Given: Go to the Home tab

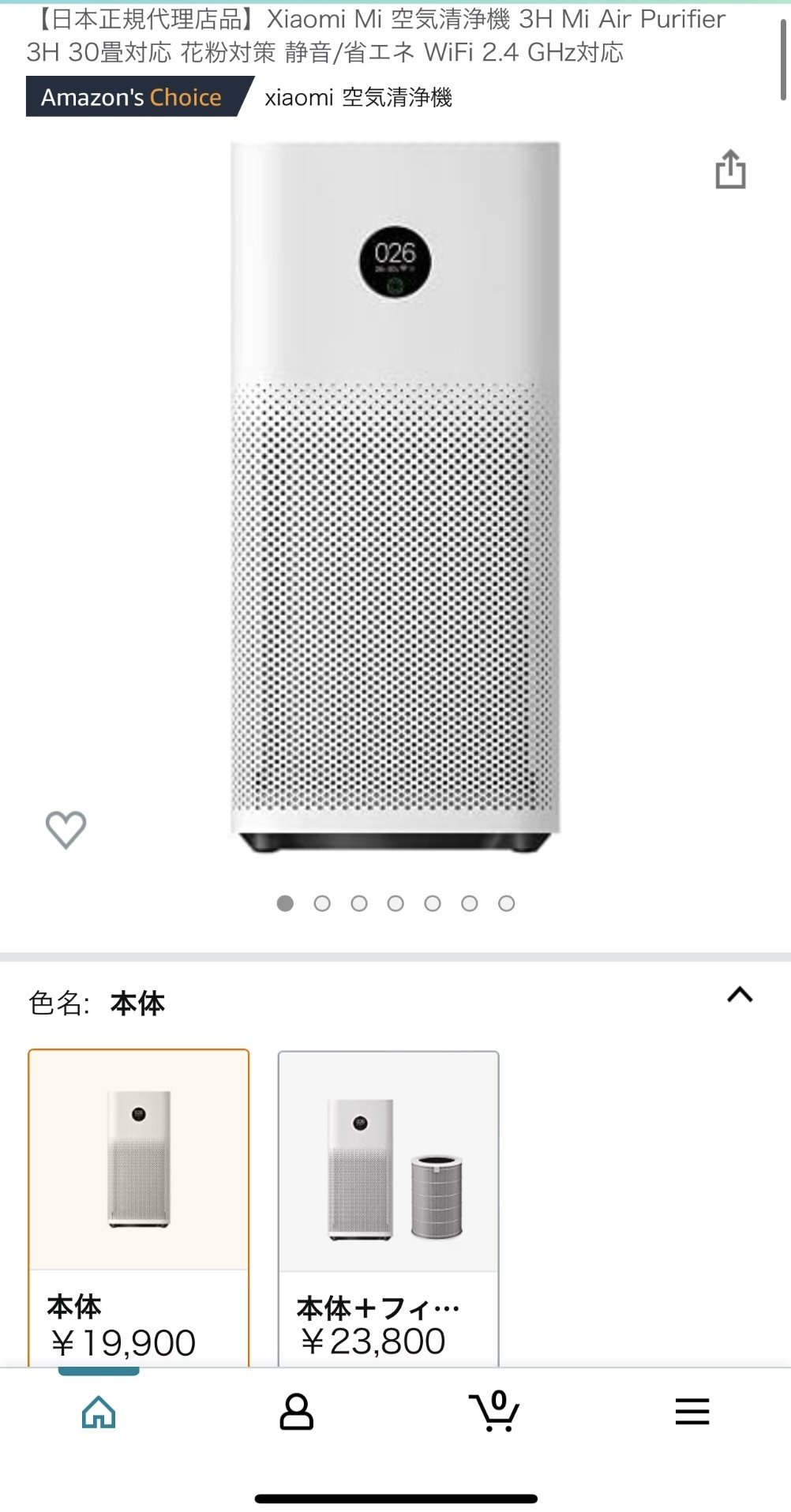Looking at the screenshot, I should [x=99, y=1413].
